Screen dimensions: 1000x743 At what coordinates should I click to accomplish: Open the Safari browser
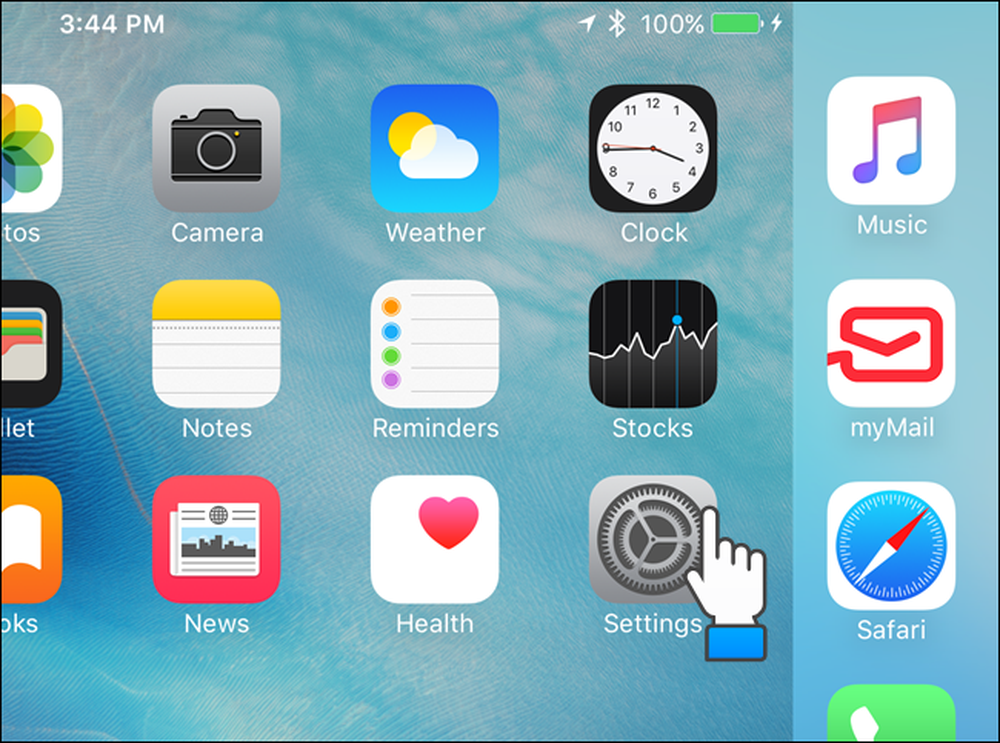[x=891, y=546]
